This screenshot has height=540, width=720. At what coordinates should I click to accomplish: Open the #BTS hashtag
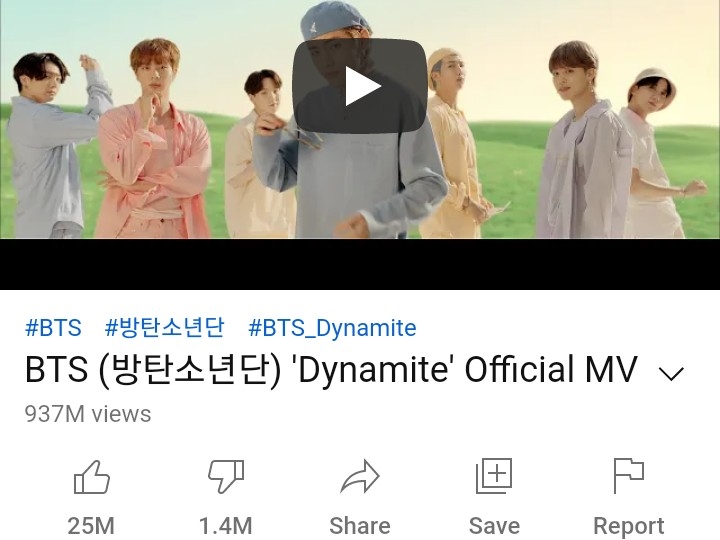coord(53,328)
